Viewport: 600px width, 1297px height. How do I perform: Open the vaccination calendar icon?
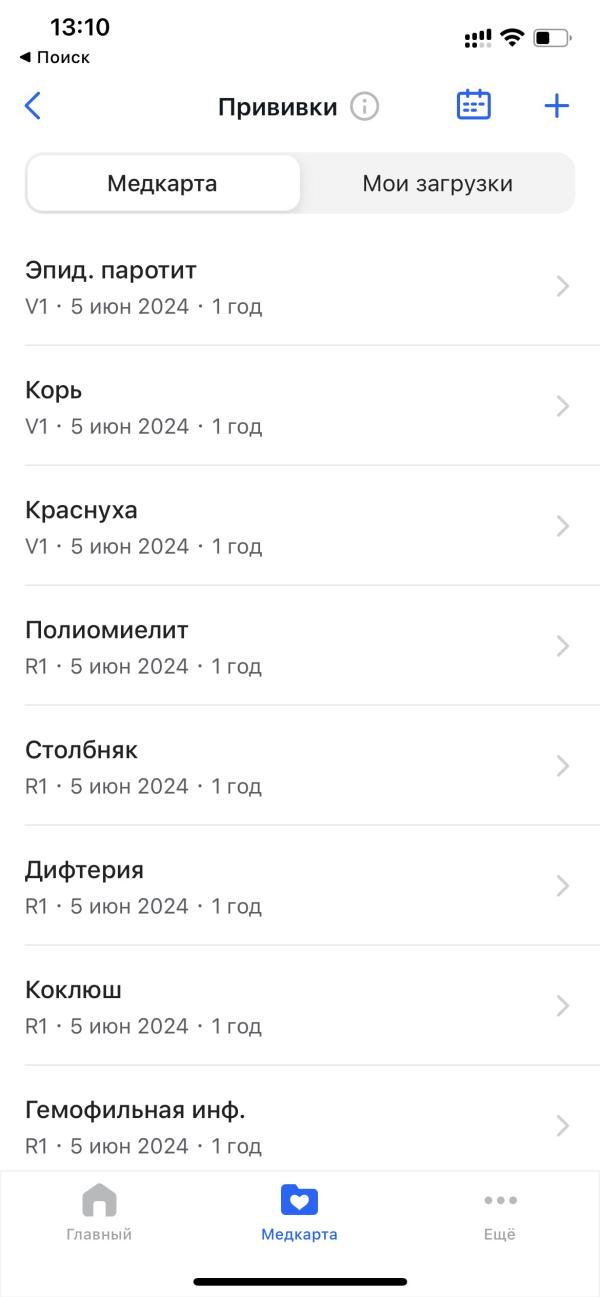point(474,105)
